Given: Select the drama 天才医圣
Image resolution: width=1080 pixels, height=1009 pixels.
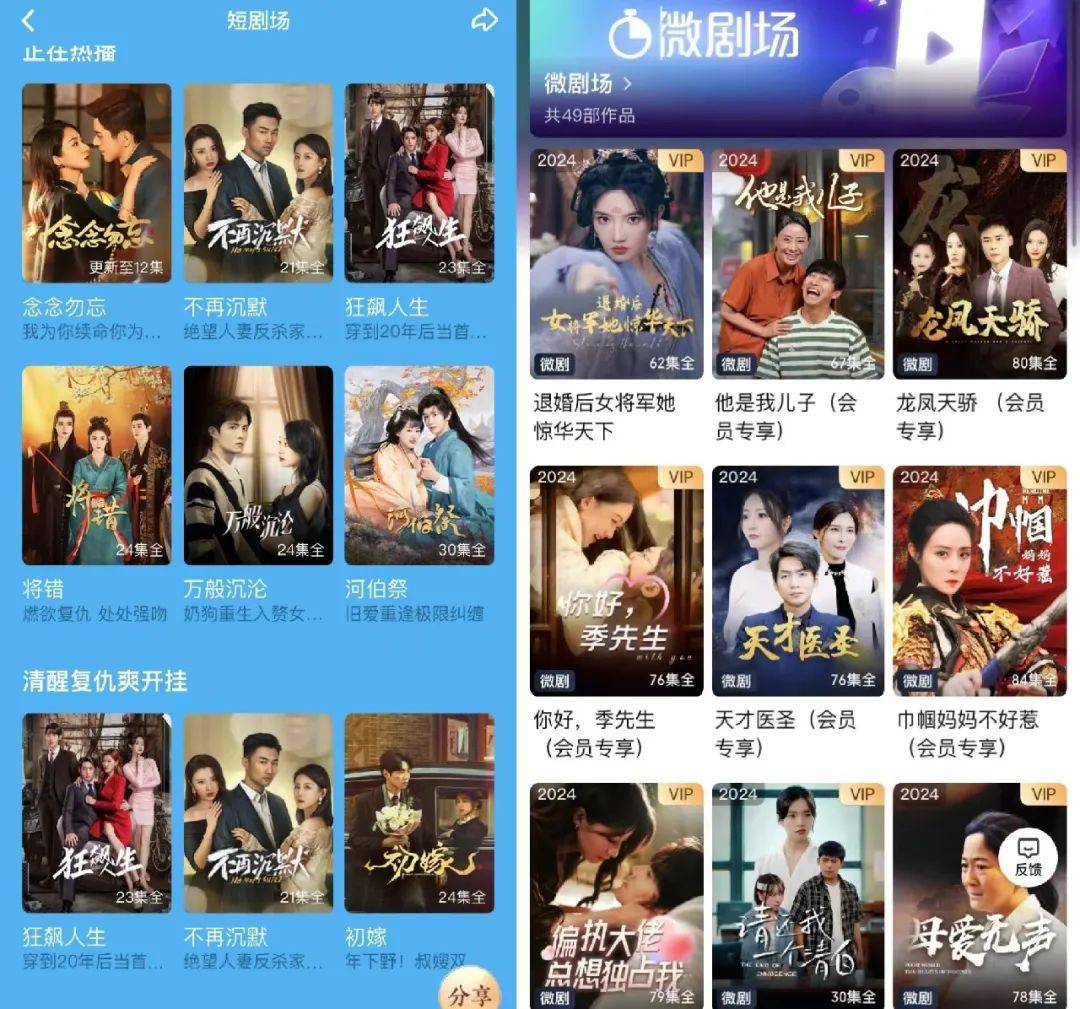Looking at the screenshot, I should click(x=798, y=581).
